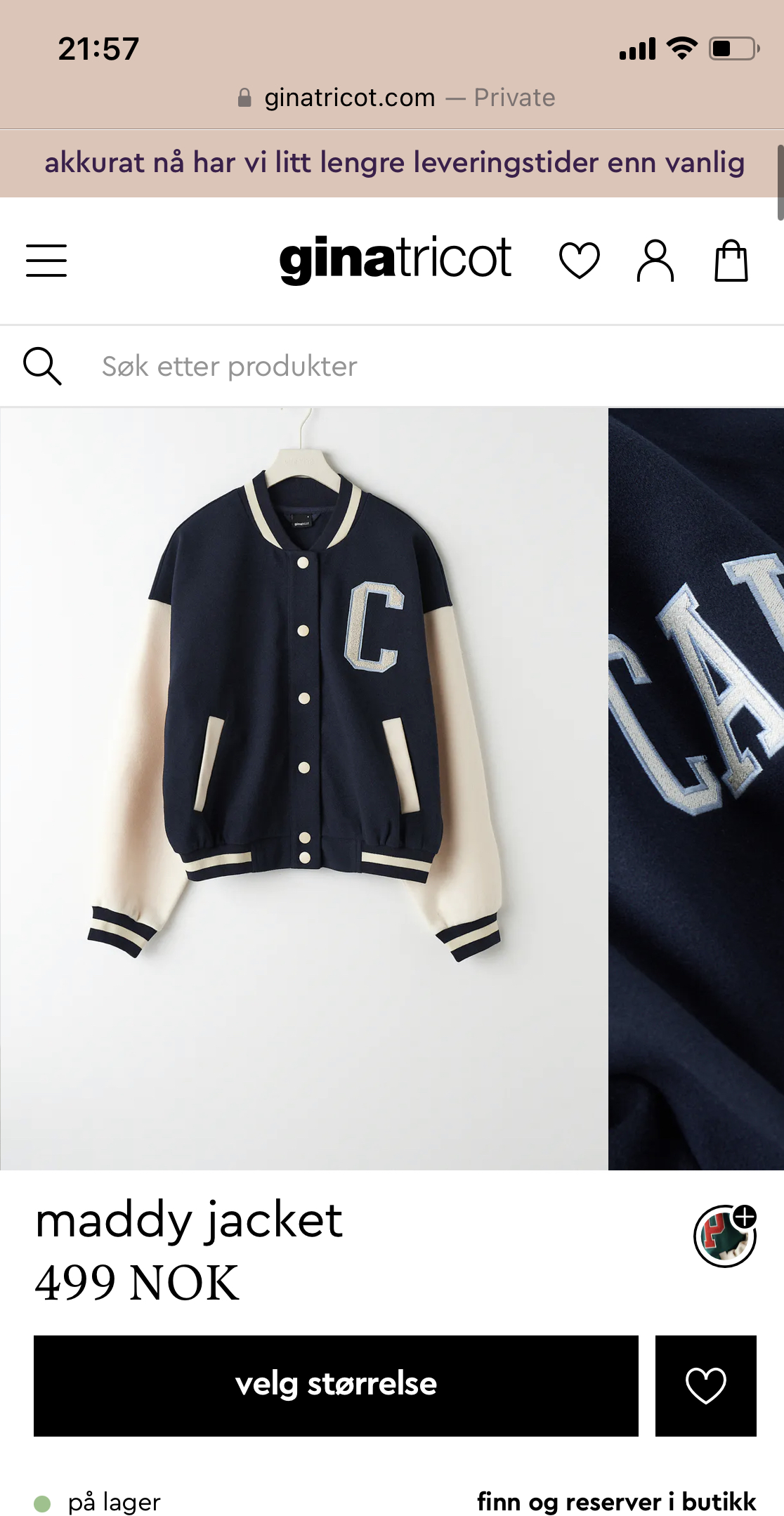Tap the magnifying glass search icon
784x1516 pixels.
42,366
